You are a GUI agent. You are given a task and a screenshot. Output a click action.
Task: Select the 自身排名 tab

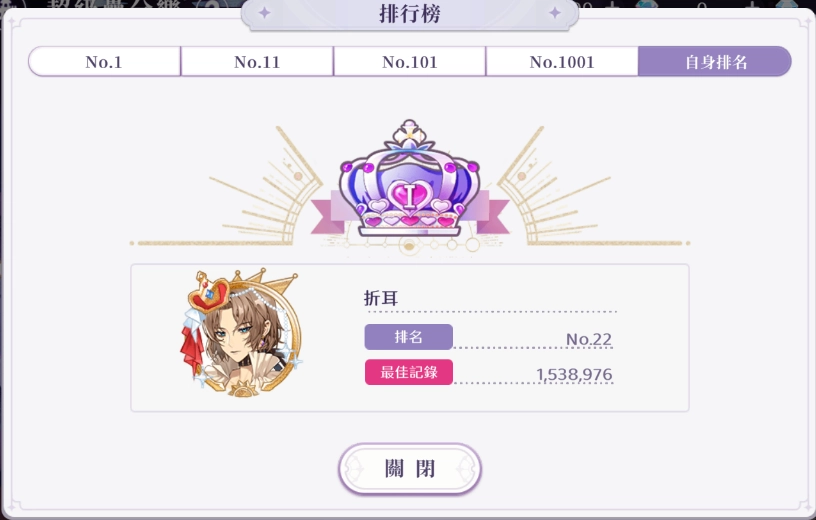pos(715,62)
